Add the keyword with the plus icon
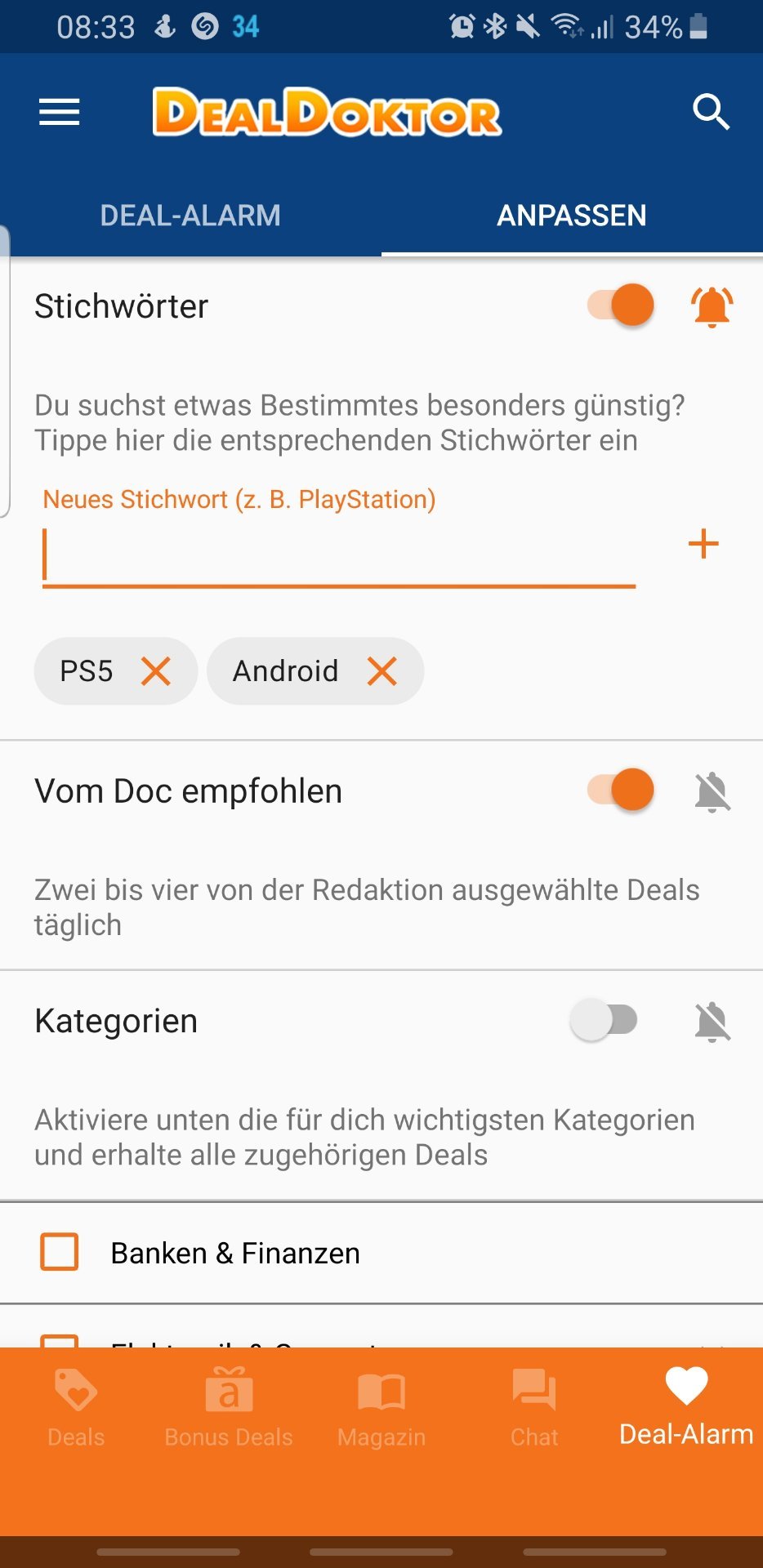 703,544
